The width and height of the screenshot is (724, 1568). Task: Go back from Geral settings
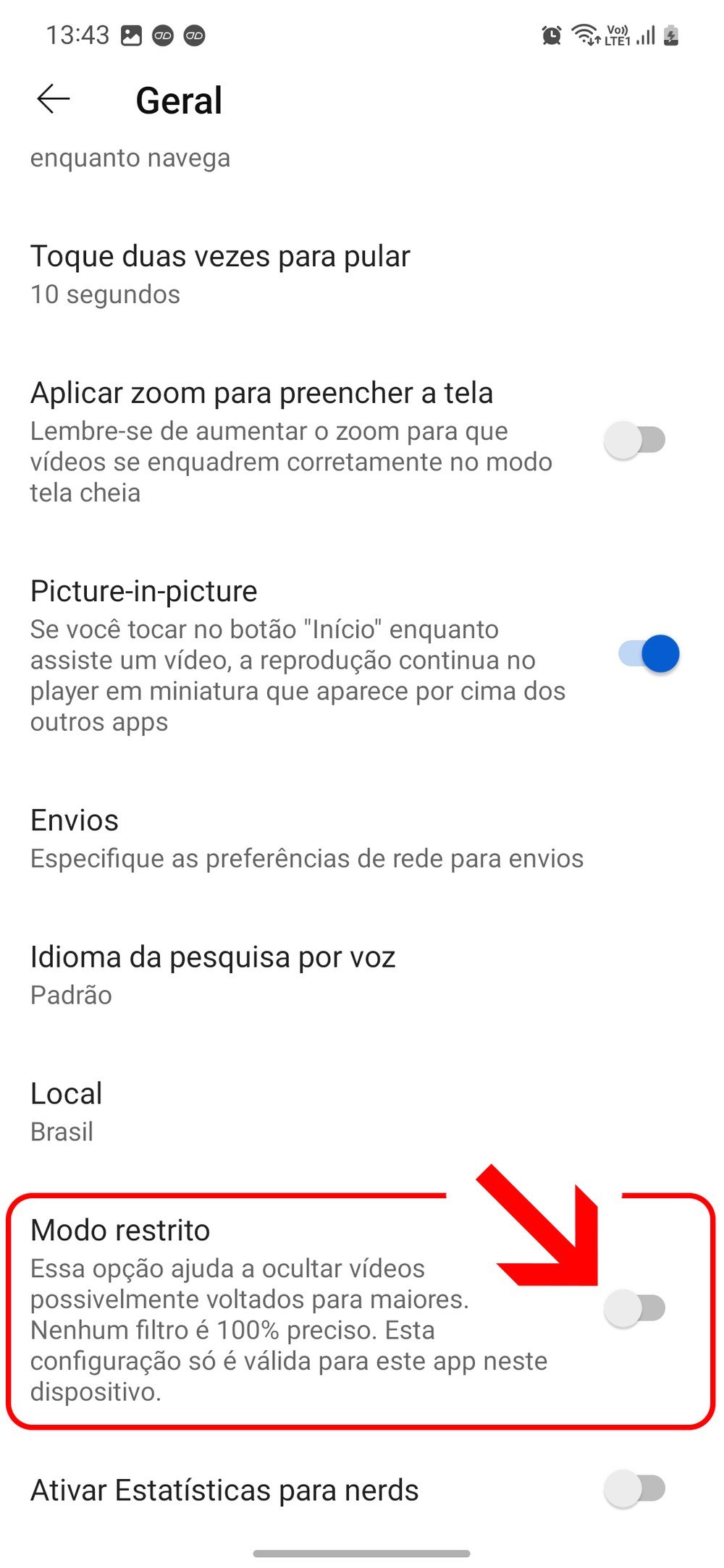[54, 99]
